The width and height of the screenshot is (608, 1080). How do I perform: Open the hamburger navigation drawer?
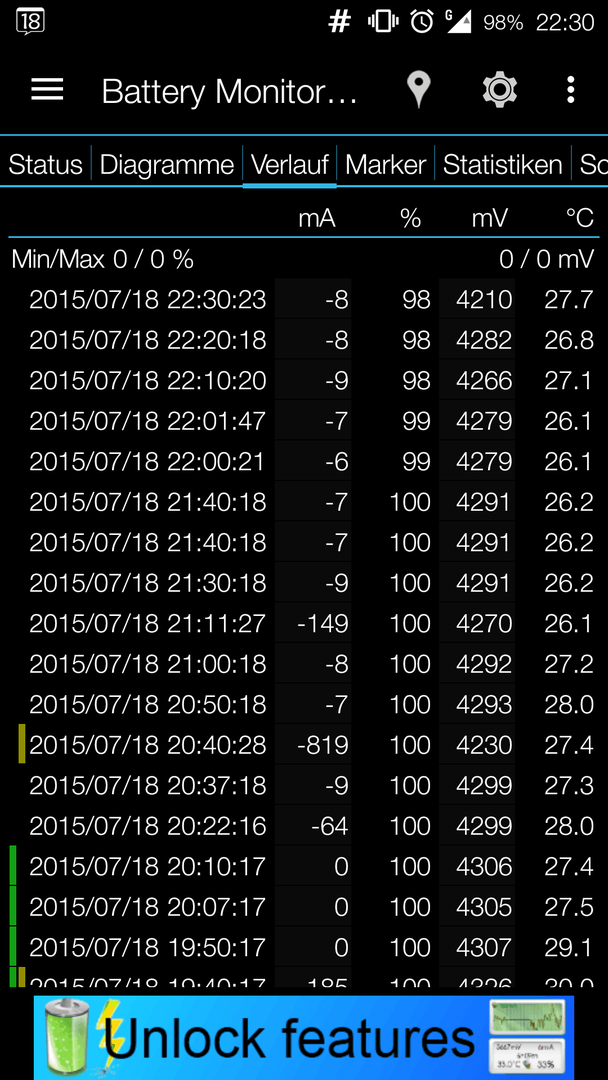tap(48, 90)
